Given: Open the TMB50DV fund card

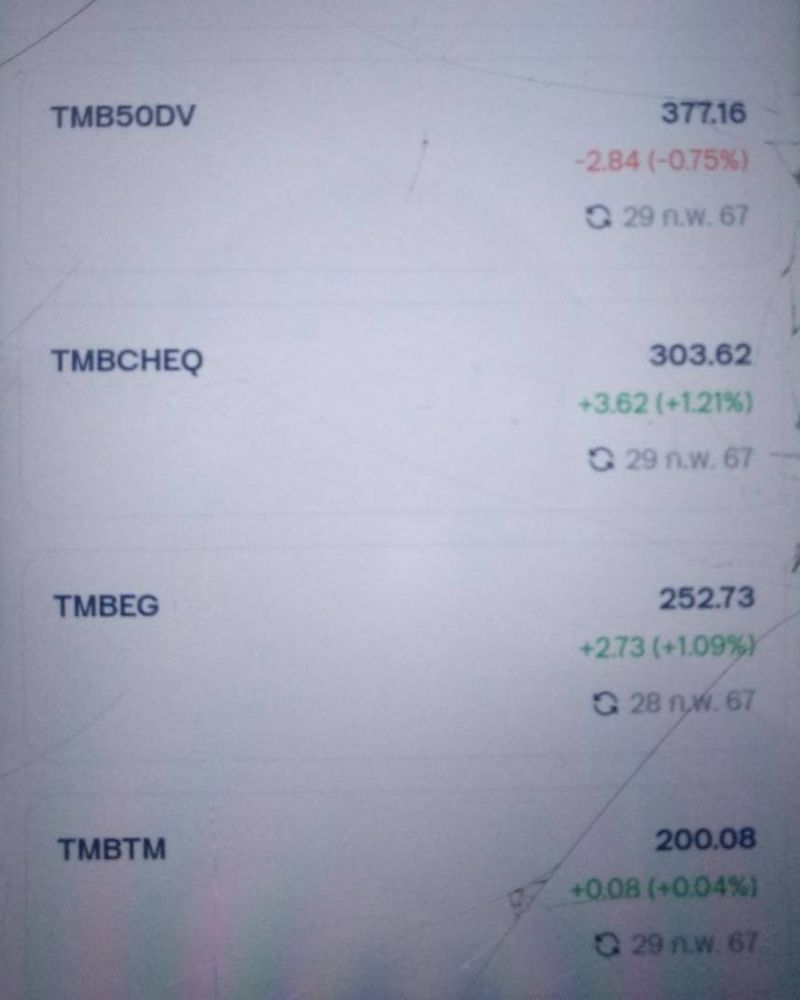Looking at the screenshot, I should coord(400,165).
